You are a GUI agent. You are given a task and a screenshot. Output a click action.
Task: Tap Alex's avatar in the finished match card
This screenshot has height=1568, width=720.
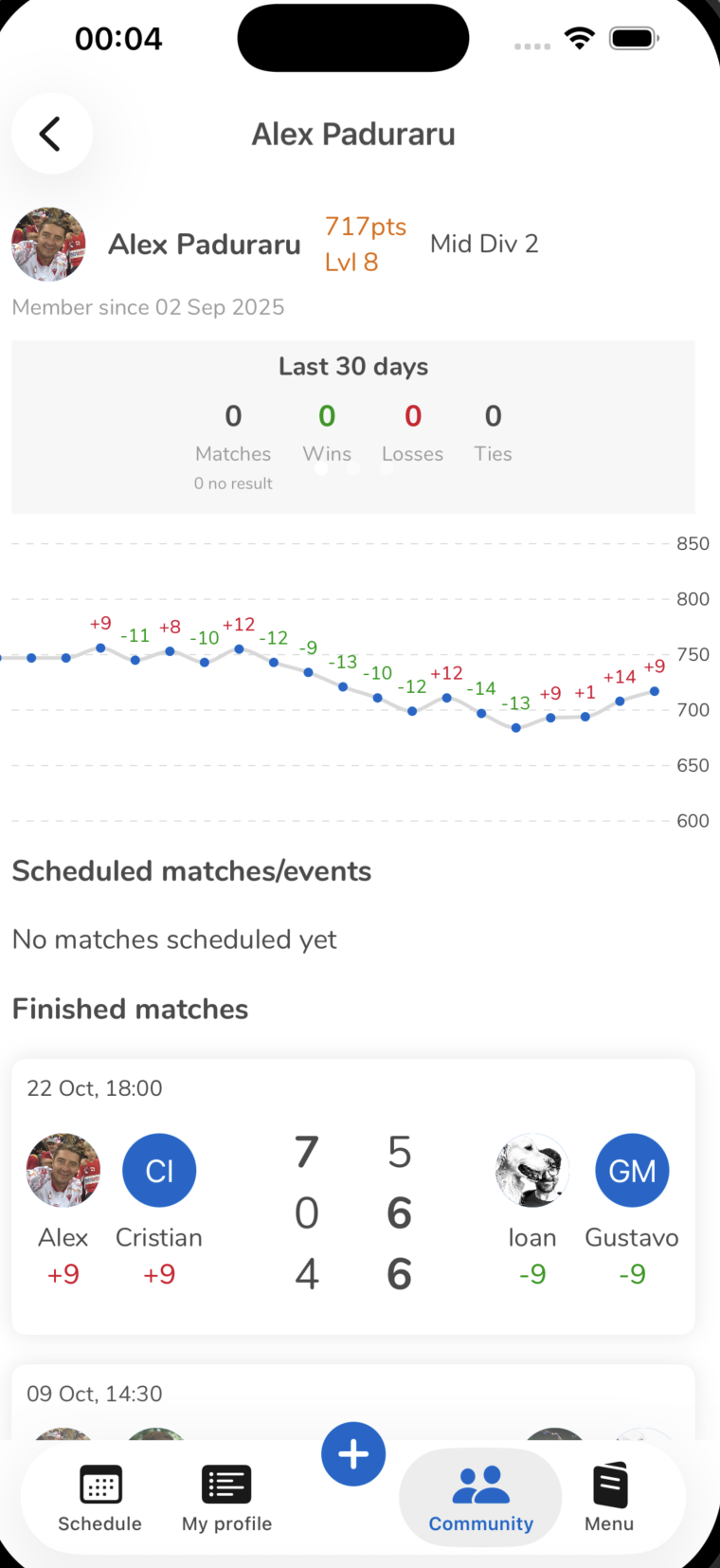[63, 1170]
